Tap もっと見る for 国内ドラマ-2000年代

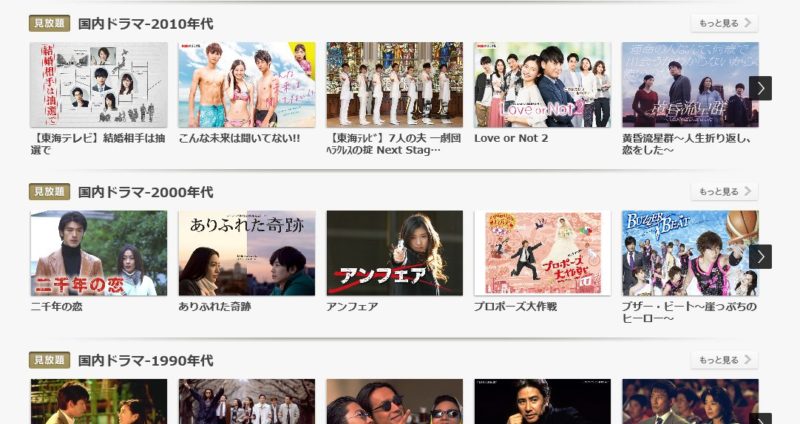click(723, 191)
